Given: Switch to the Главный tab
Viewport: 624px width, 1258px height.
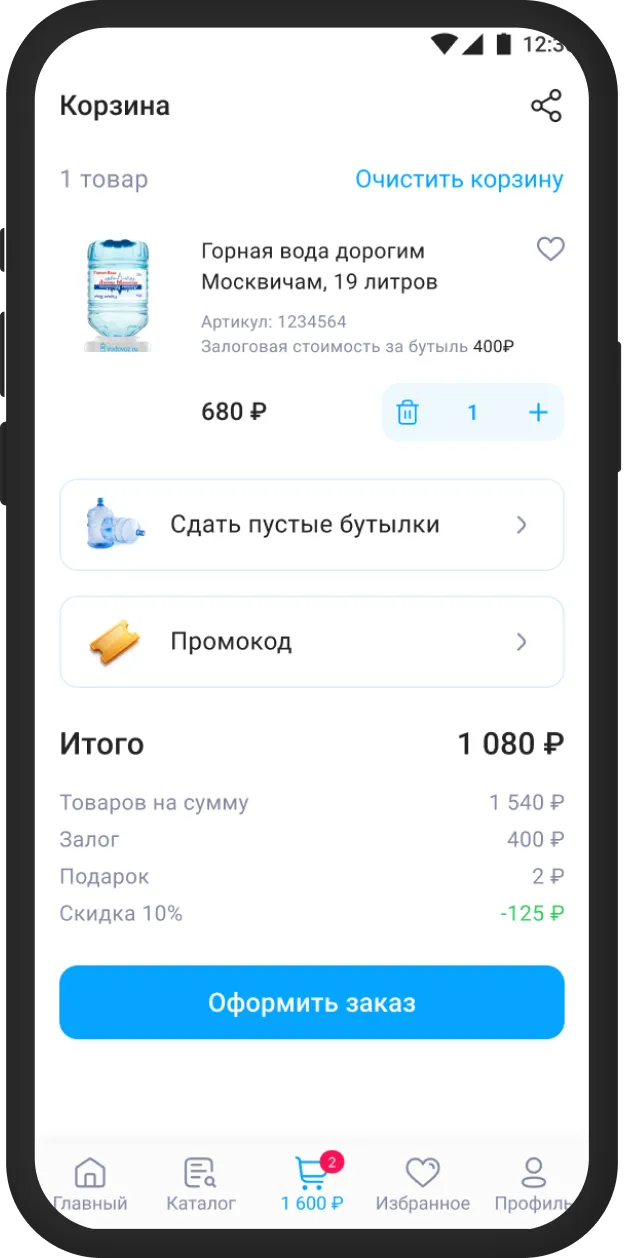Looking at the screenshot, I should 90,1184.
